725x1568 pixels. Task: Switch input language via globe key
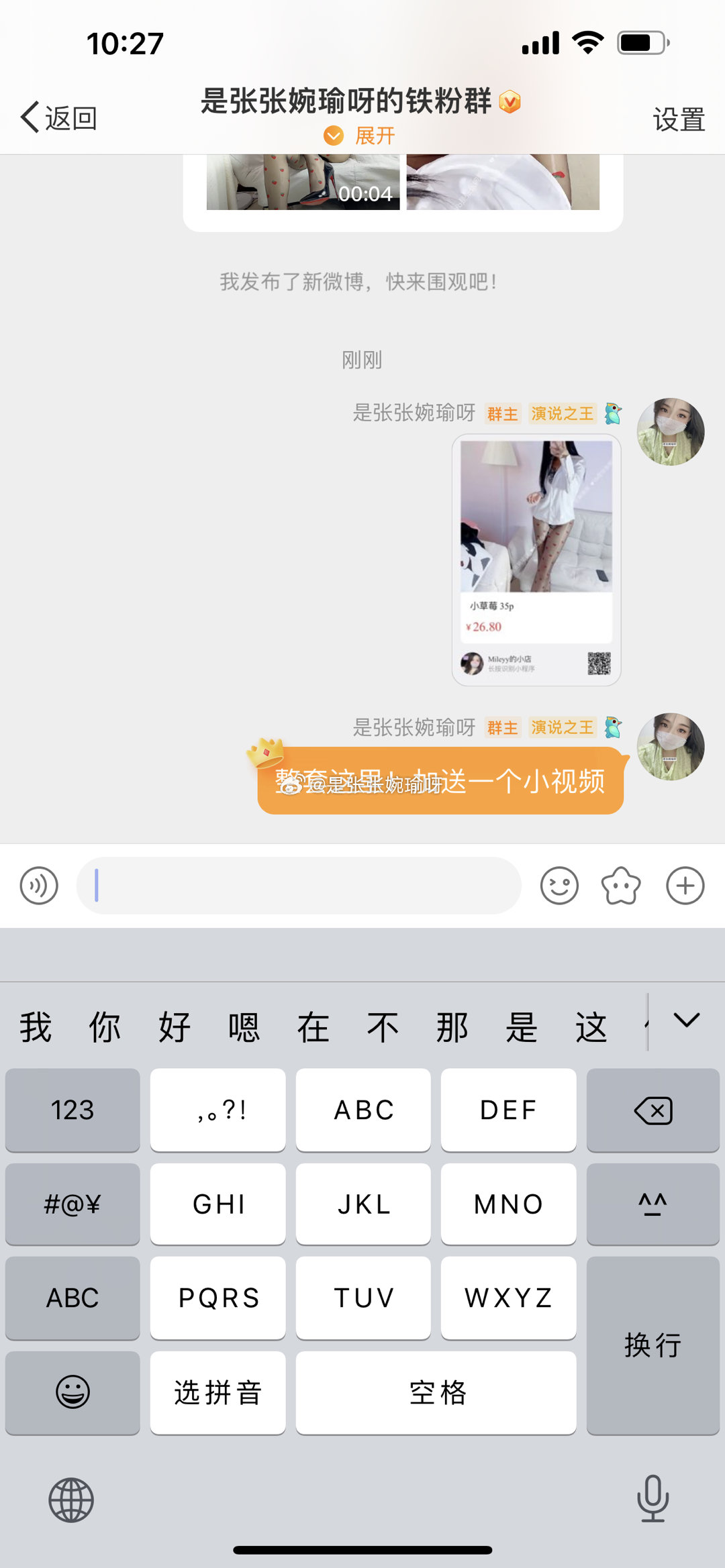tap(71, 1500)
